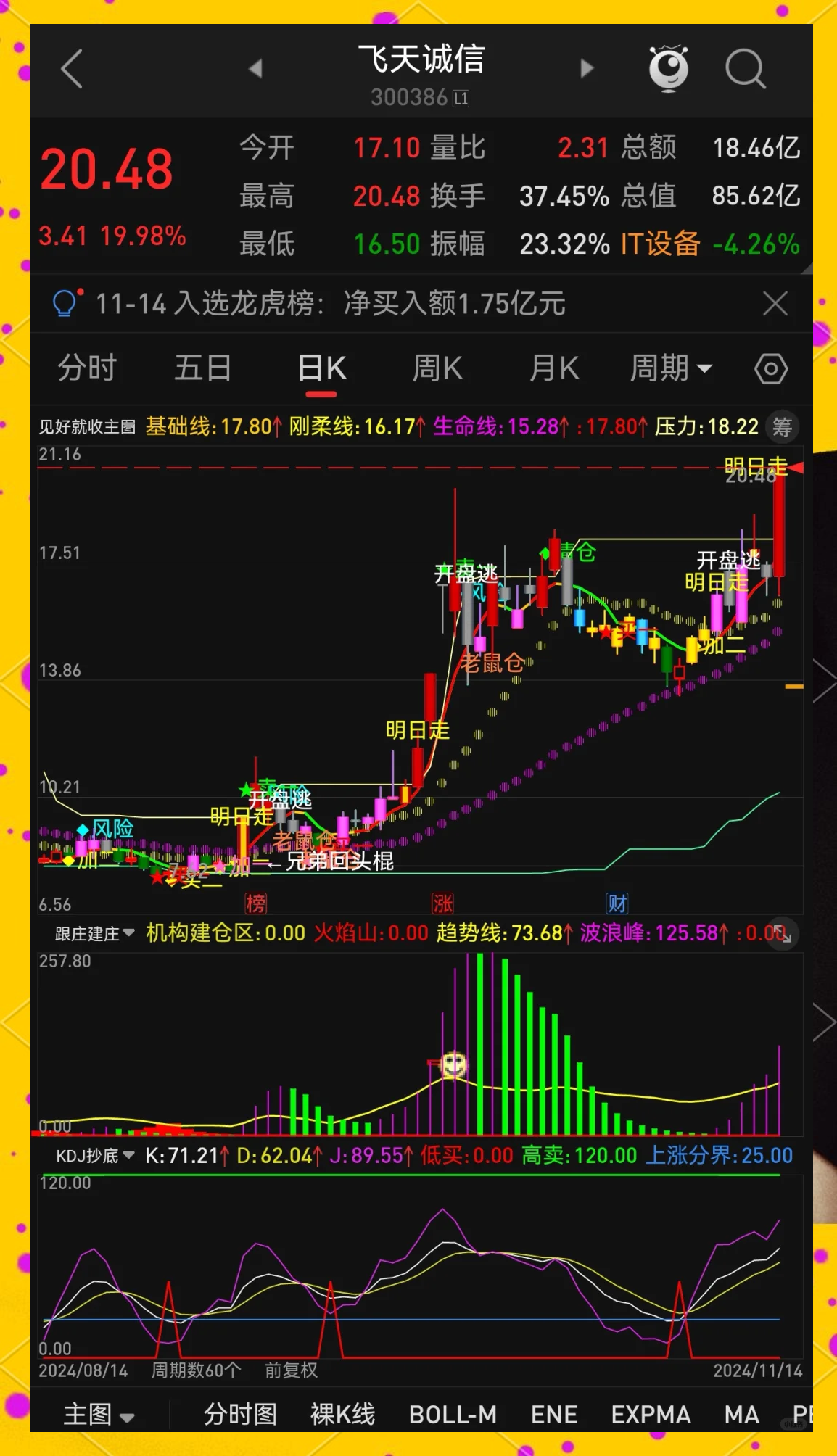
Task: Open the 周期 period dropdown
Action: coord(669,368)
